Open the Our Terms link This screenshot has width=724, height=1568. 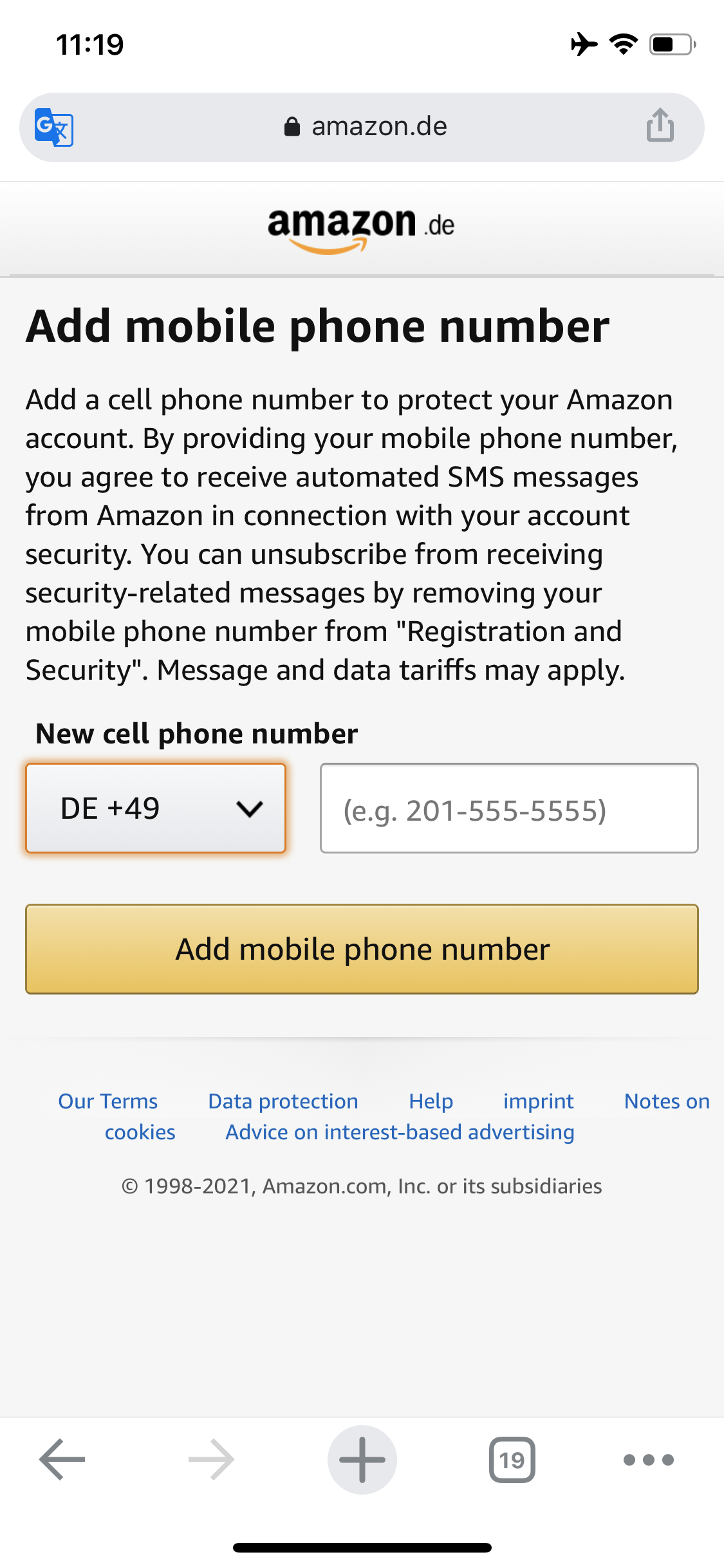pos(108,1101)
